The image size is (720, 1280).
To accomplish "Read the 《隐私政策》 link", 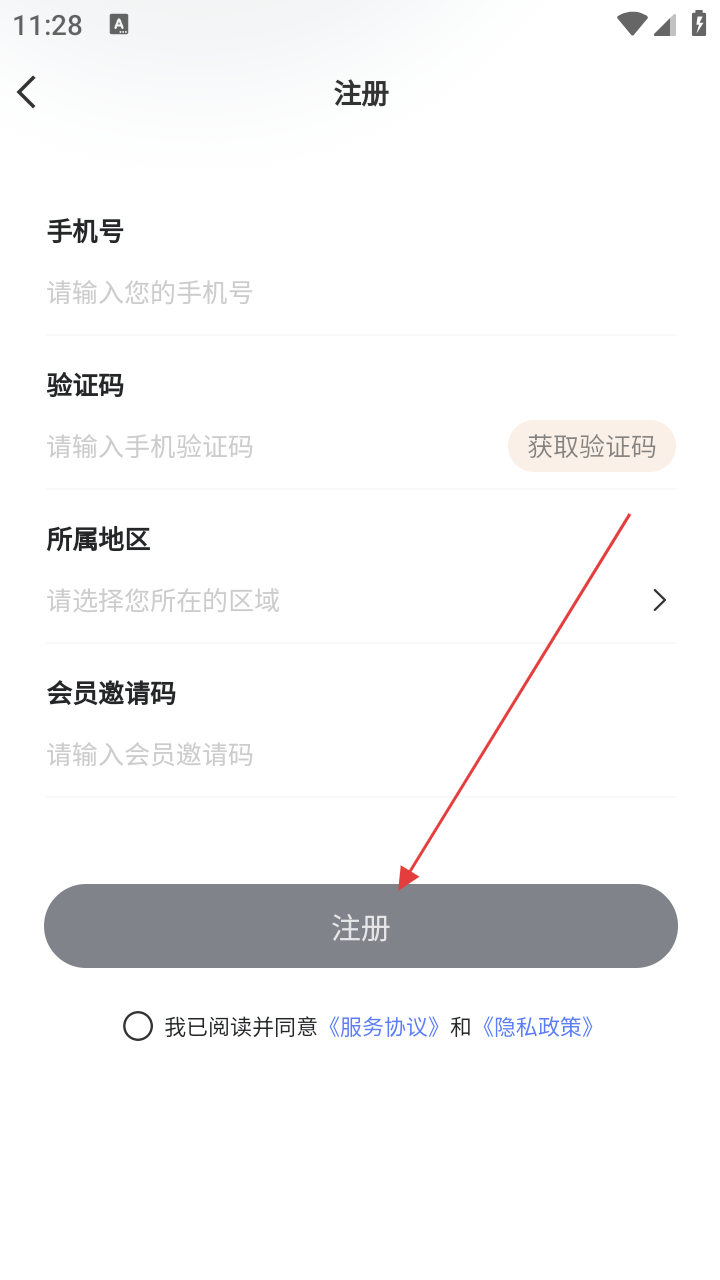I will pos(538,1027).
